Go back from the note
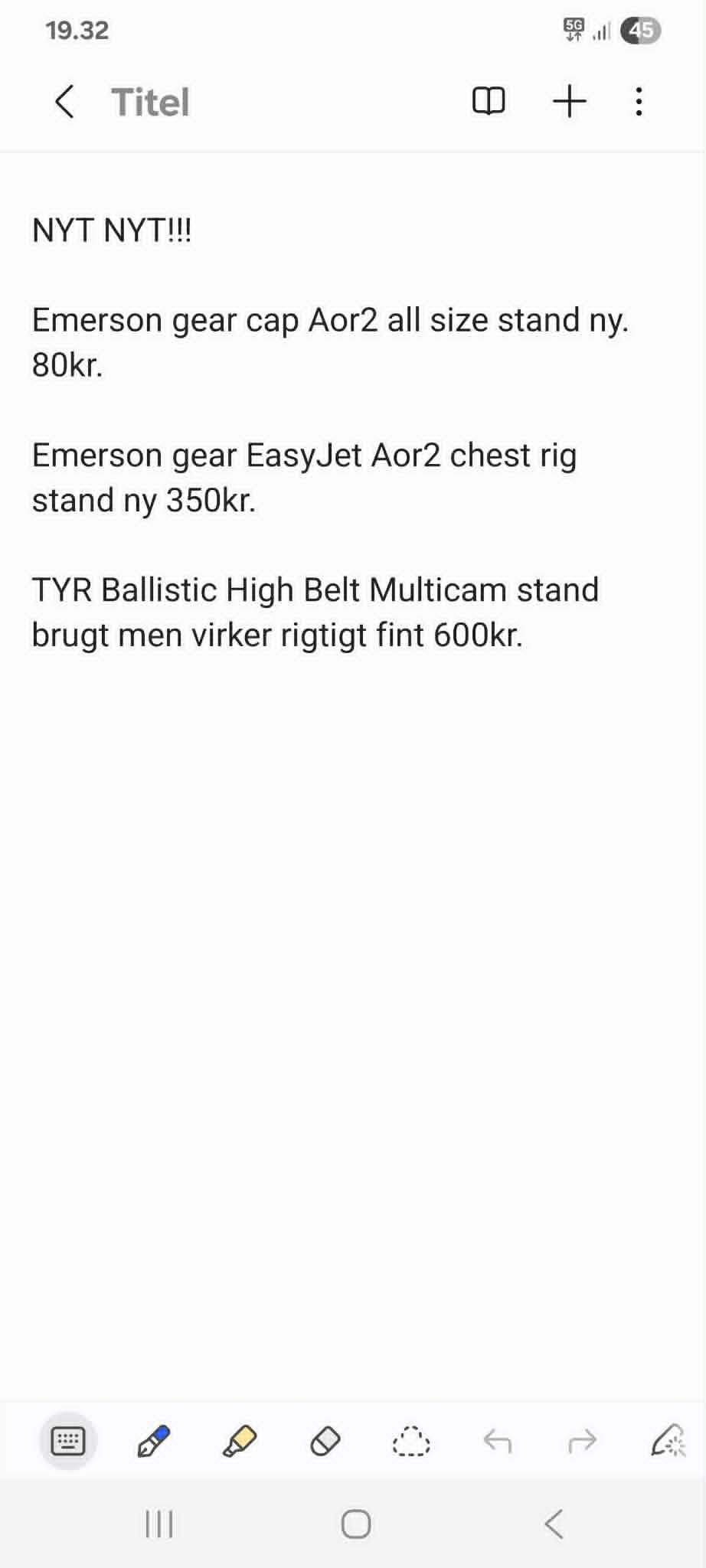 (65, 102)
